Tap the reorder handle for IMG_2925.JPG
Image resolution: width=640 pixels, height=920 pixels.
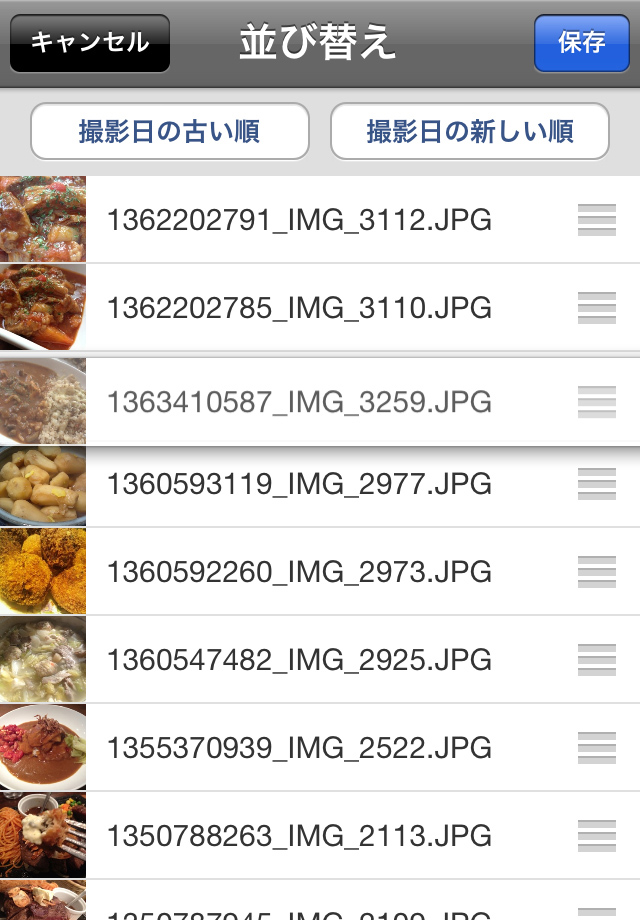[597, 660]
